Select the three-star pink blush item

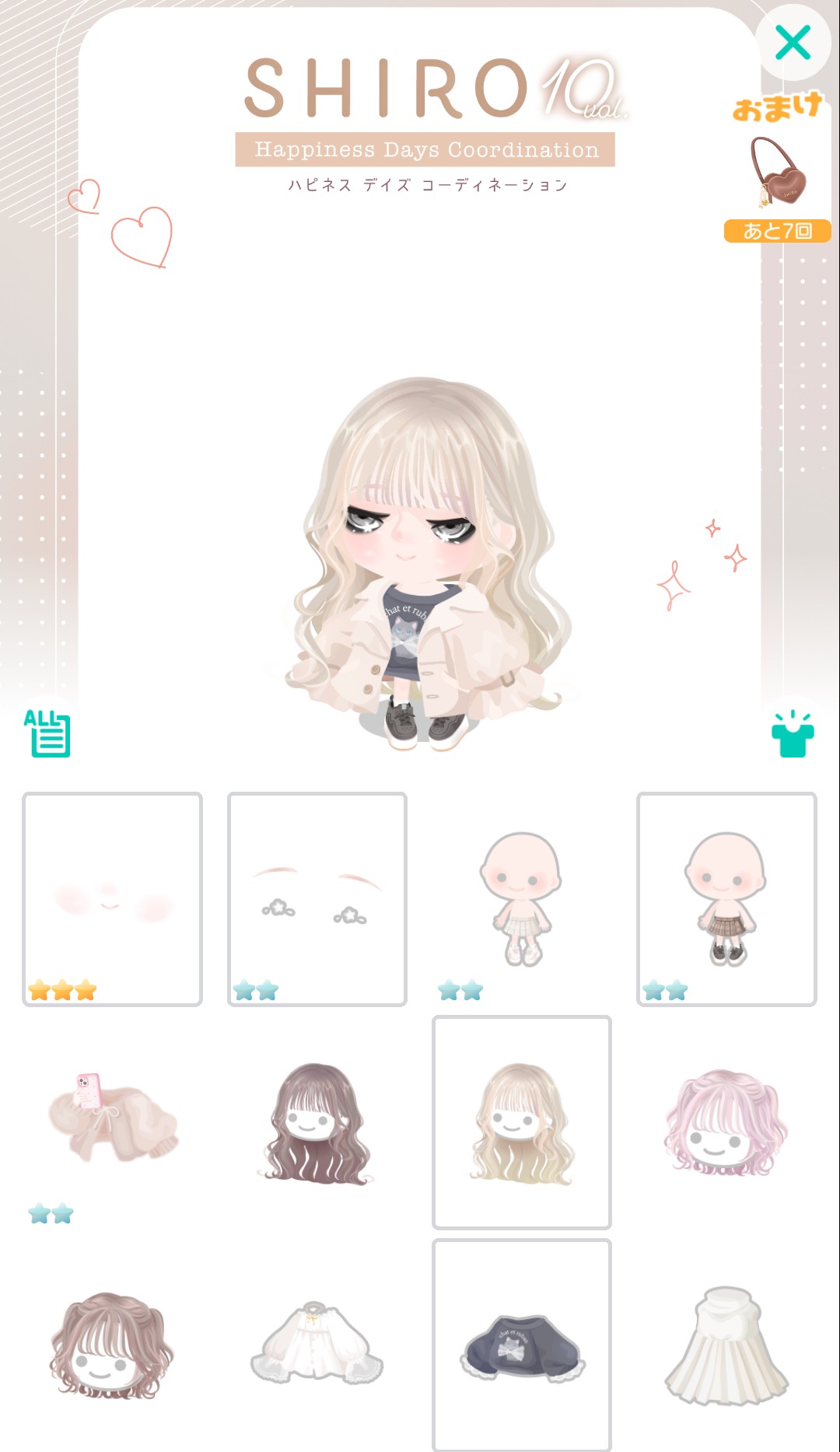coord(112,898)
